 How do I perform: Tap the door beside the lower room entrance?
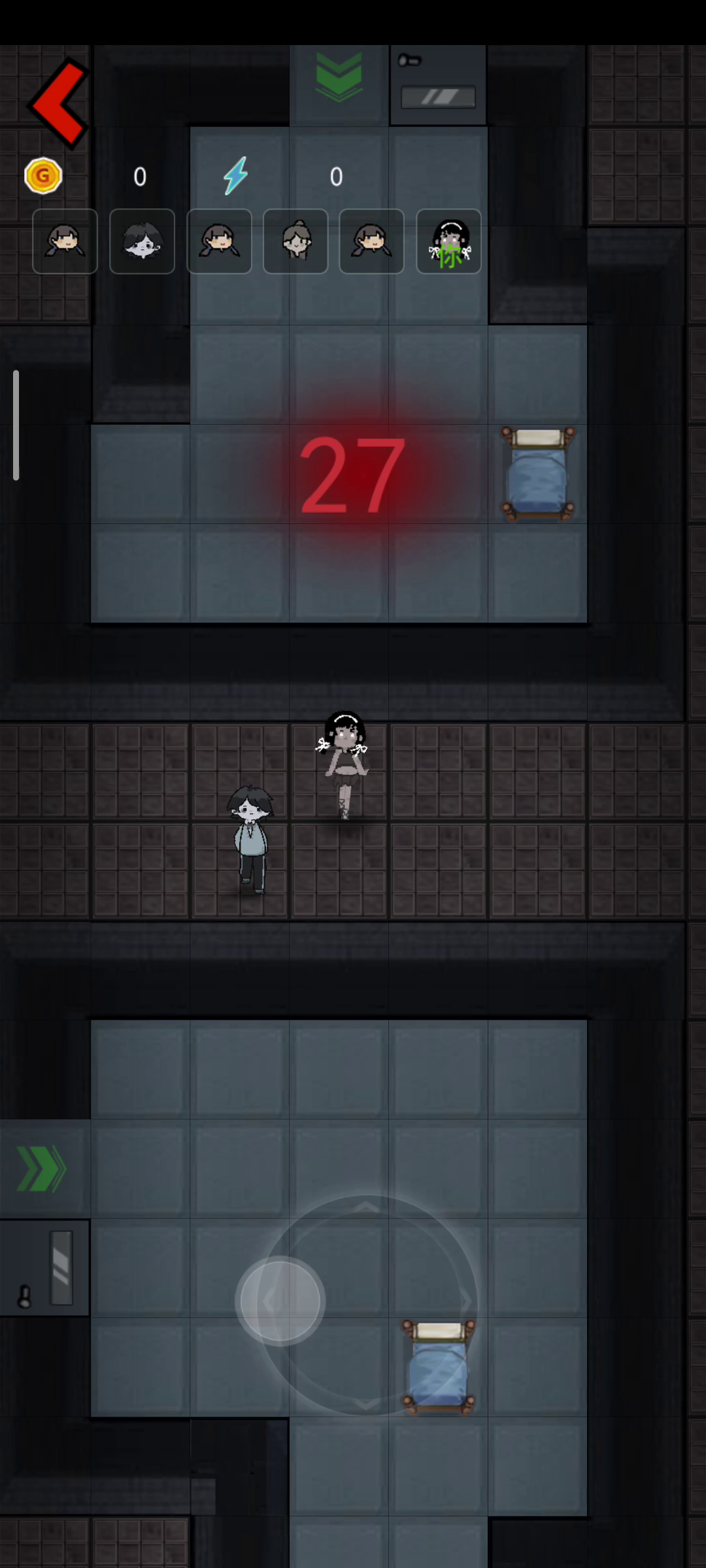point(45,1267)
